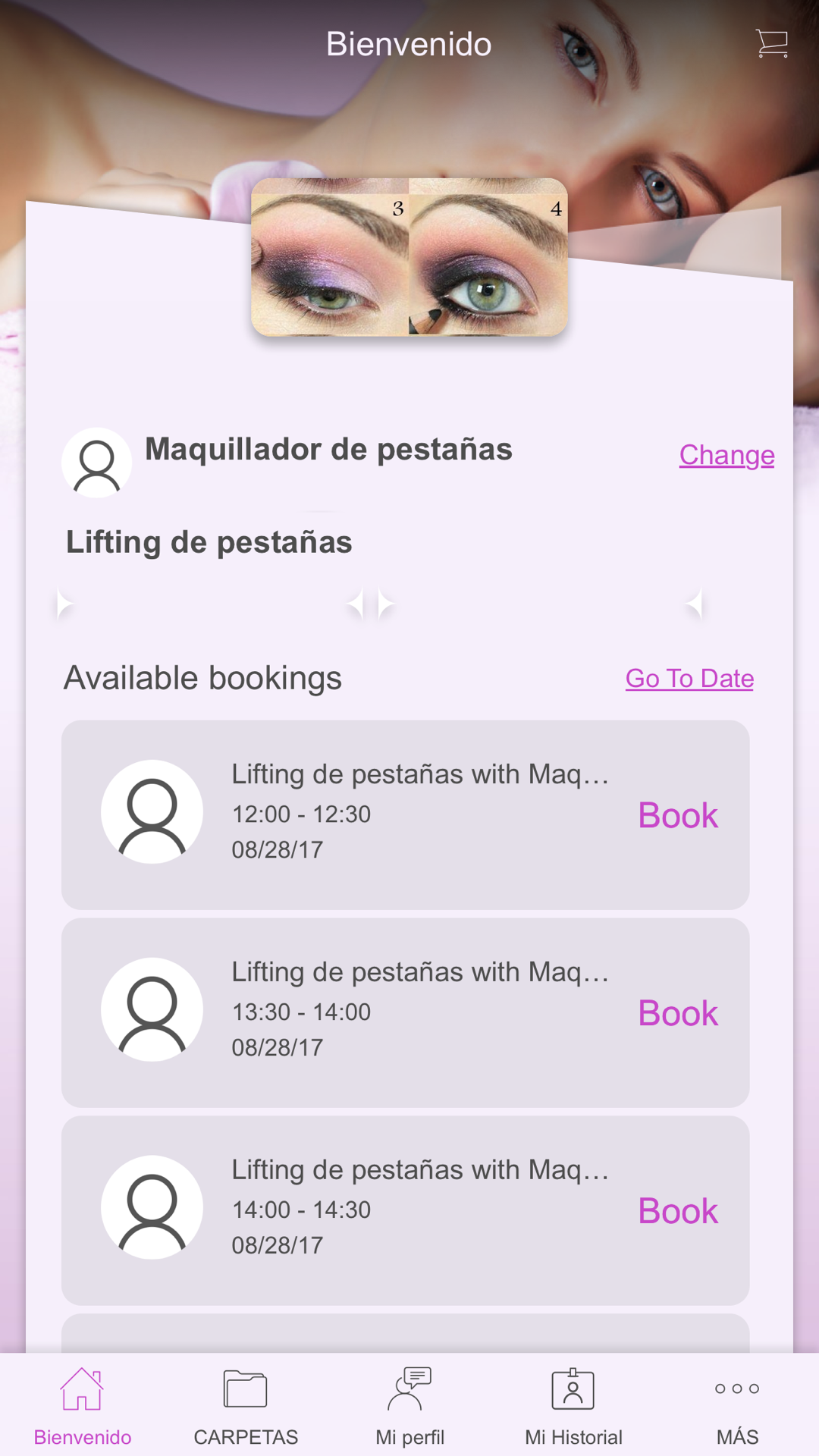
Task: Open the shopping cart icon
Action: (771, 43)
